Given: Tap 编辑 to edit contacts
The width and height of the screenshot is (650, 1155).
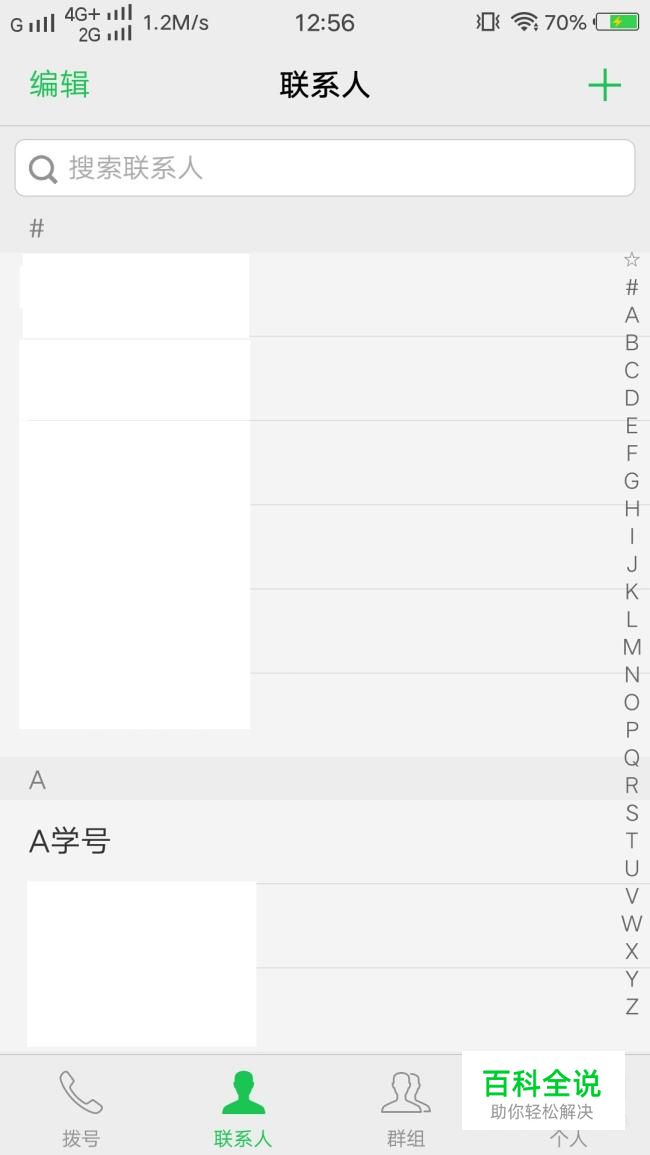Looking at the screenshot, I should coord(60,84).
